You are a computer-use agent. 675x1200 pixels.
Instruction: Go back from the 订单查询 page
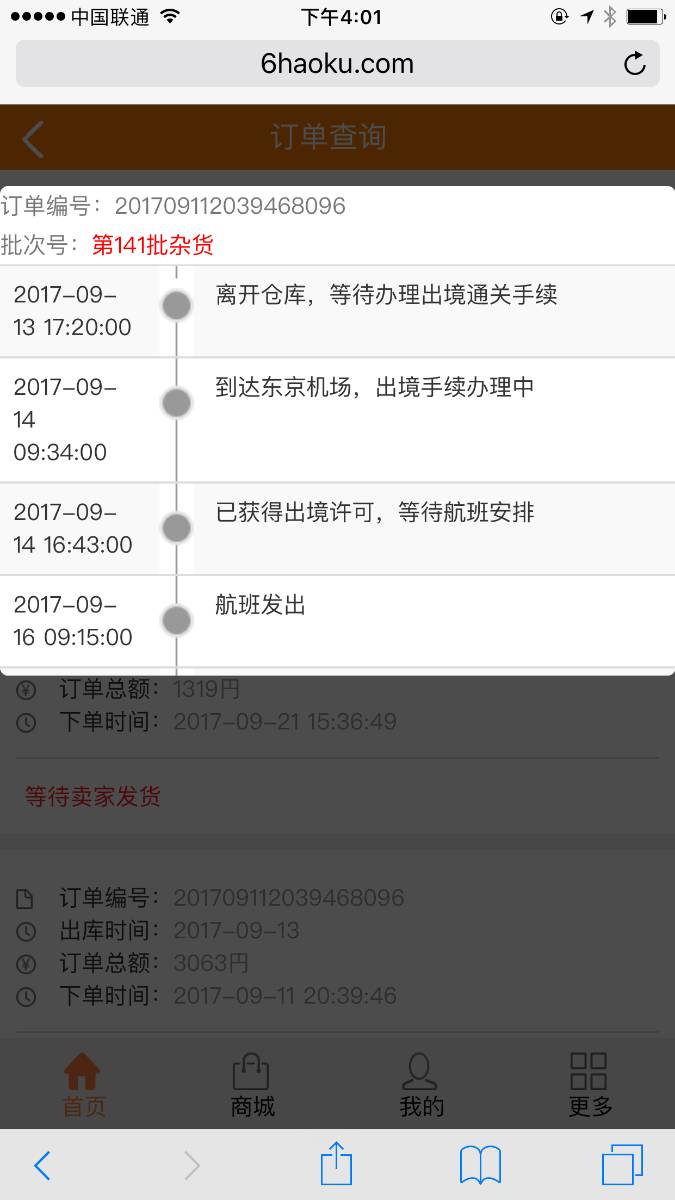(x=33, y=139)
